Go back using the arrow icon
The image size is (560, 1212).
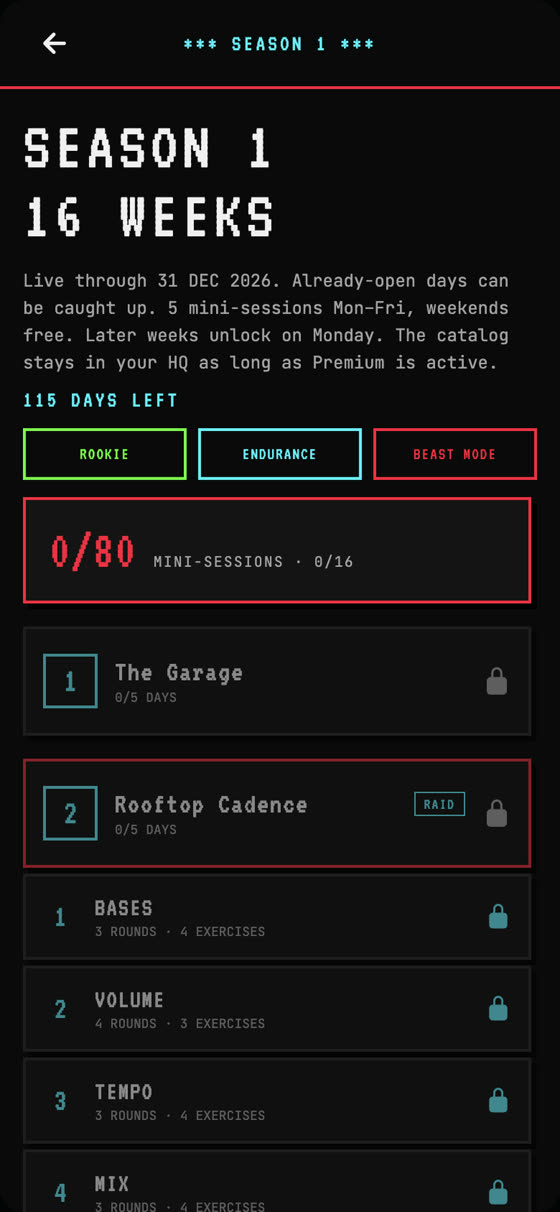(x=54, y=43)
